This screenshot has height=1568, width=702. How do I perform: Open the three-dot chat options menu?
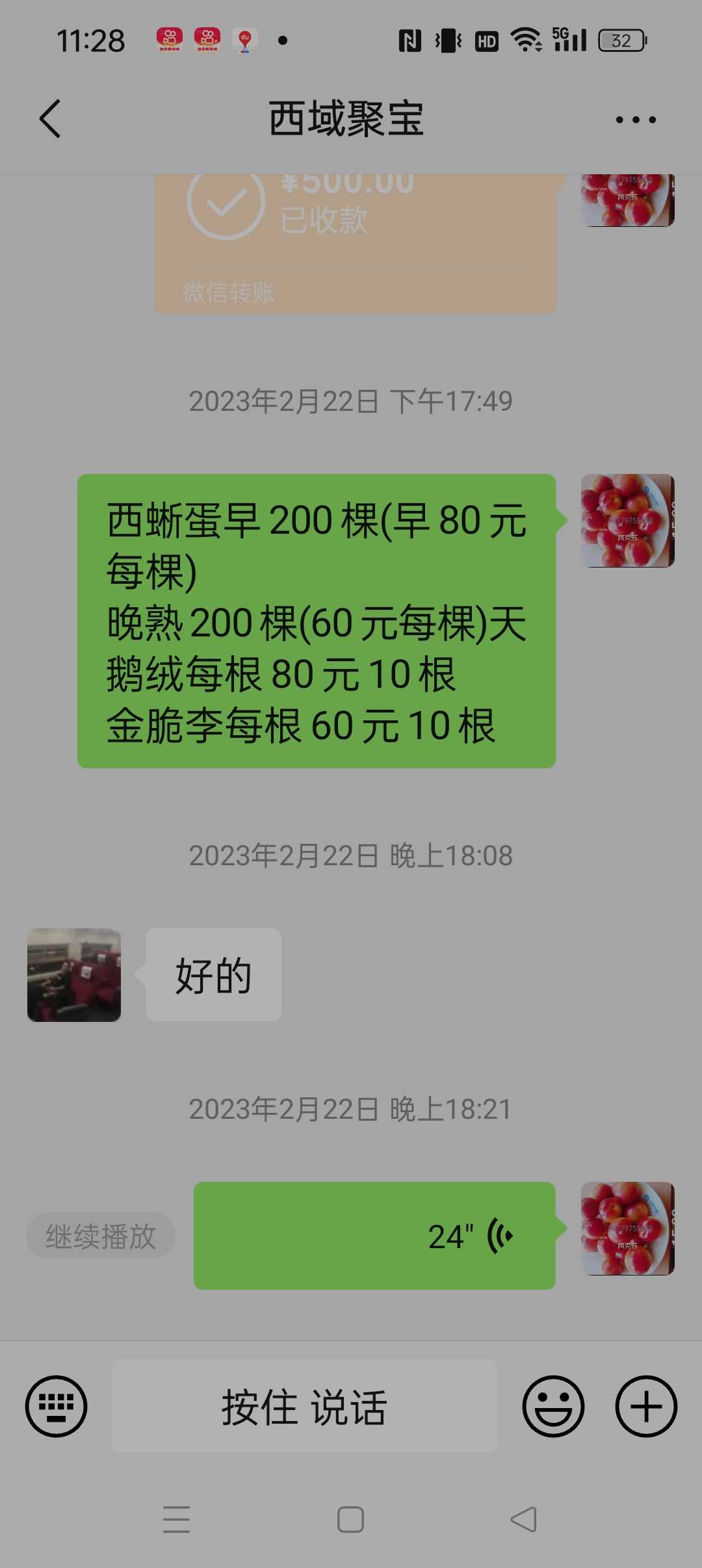click(x=636, y=120)
